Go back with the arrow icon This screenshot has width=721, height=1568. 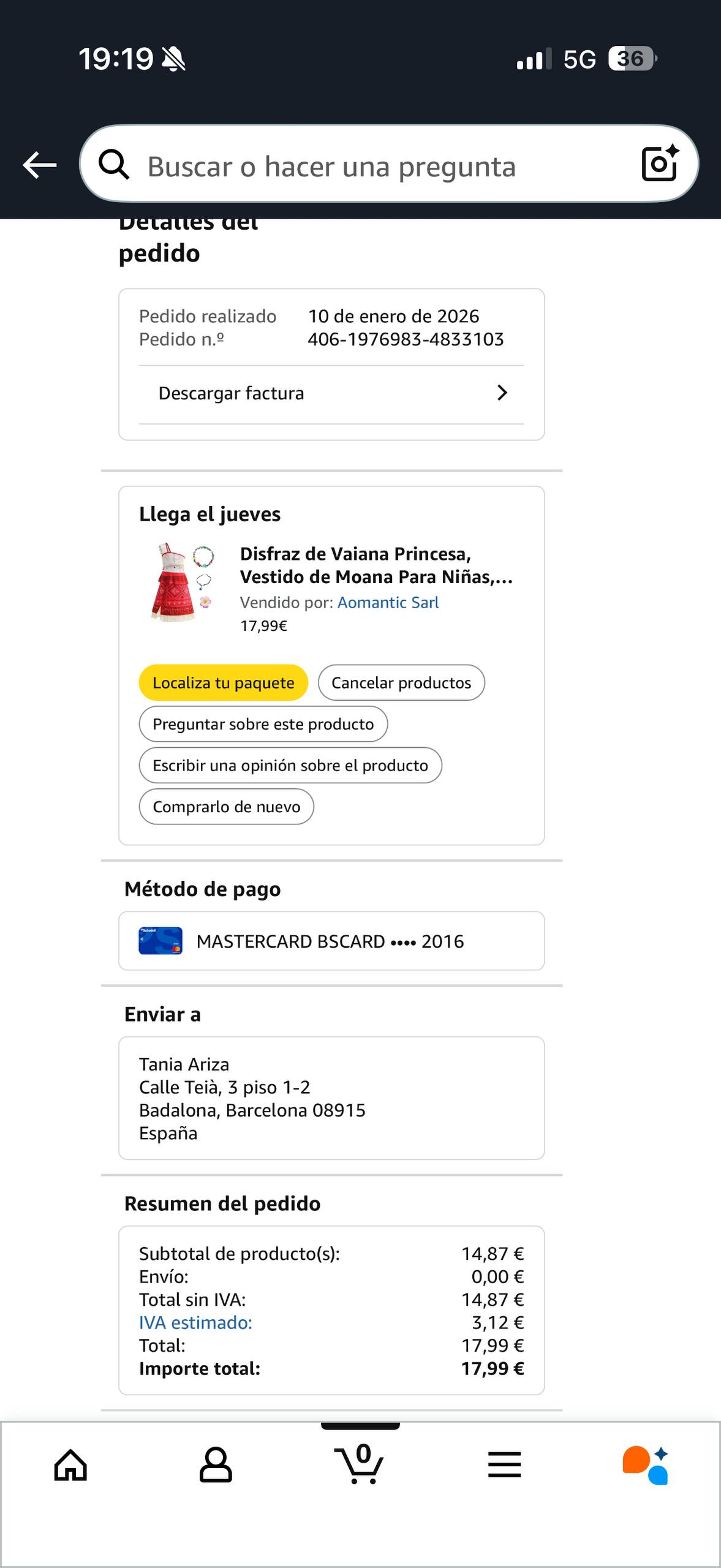(40, 165)
